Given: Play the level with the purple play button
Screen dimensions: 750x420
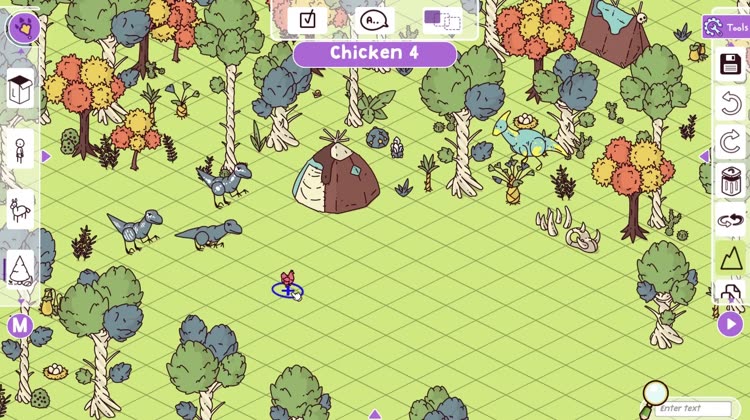Looking at the screenshot, I should [730, 323].
